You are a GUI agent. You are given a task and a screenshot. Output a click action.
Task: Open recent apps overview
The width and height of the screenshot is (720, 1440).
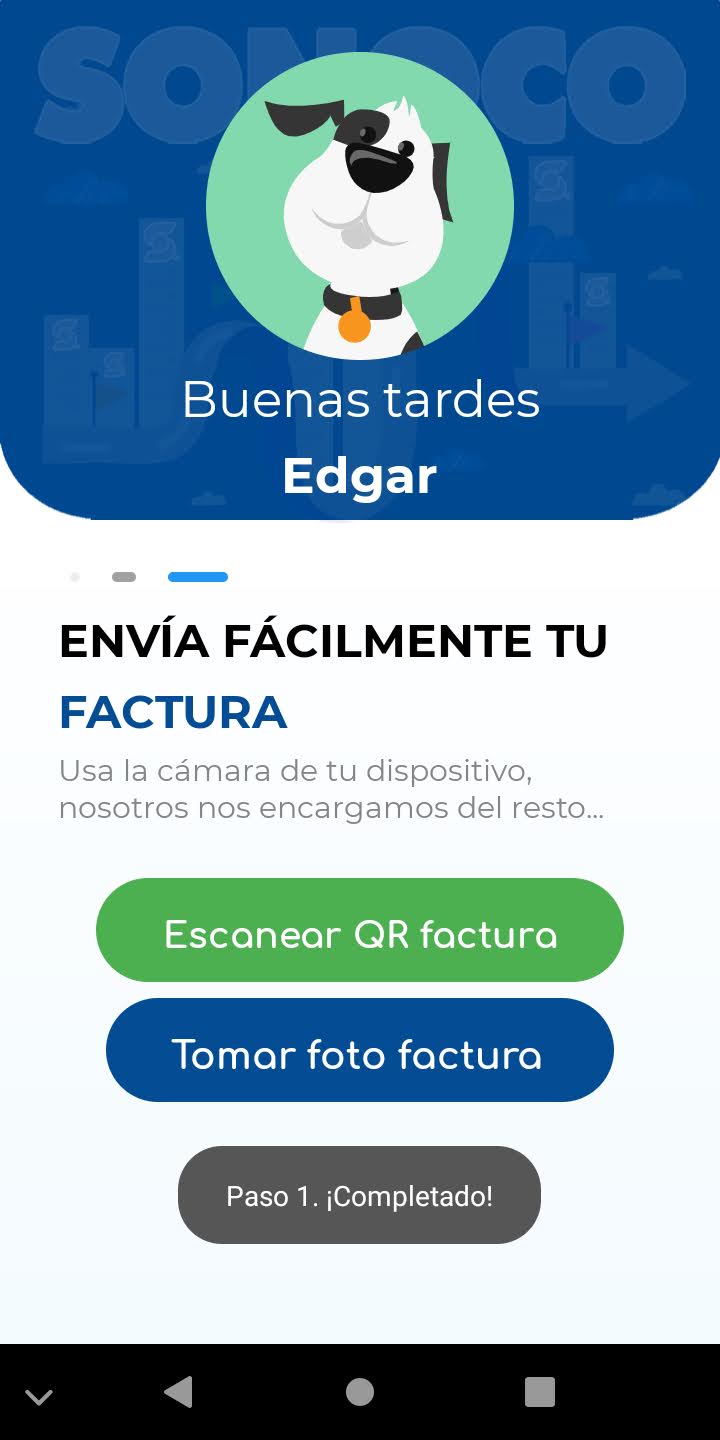[540, 1392]
